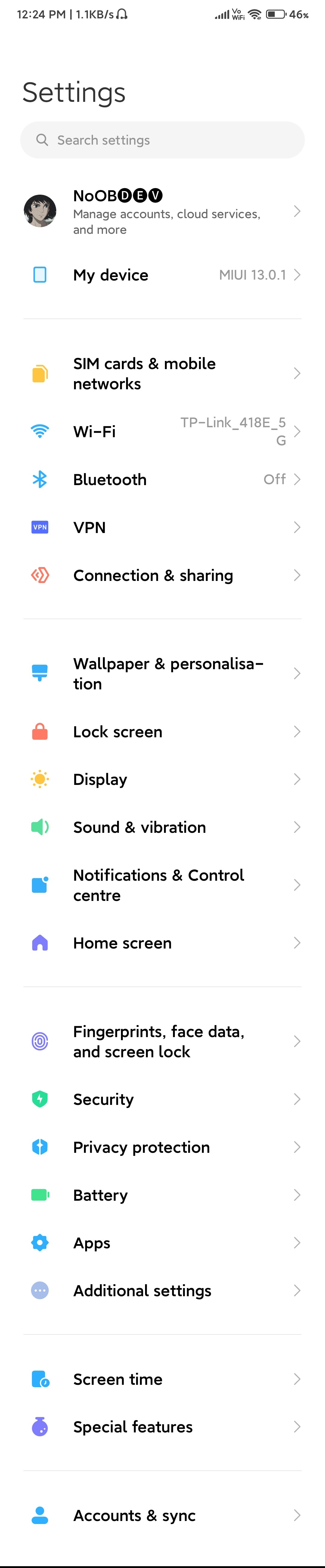Go to Lock screen settings
The width and height of the screenshot is (325, 1568).
pos(162,731)
